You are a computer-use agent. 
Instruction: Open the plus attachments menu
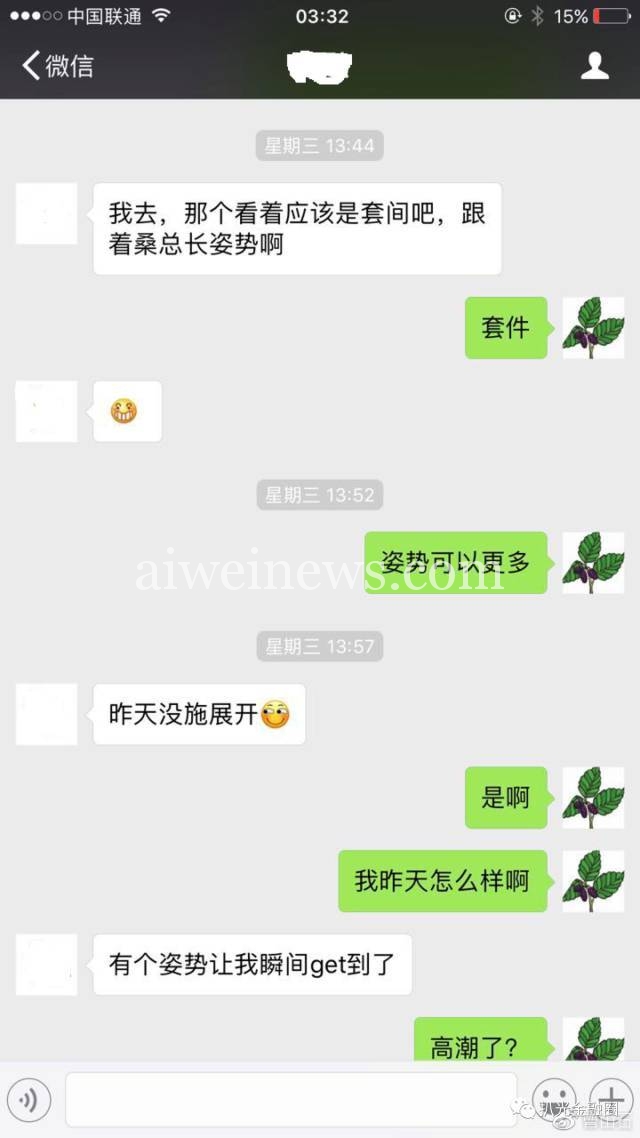click(x=611, y=1099)
